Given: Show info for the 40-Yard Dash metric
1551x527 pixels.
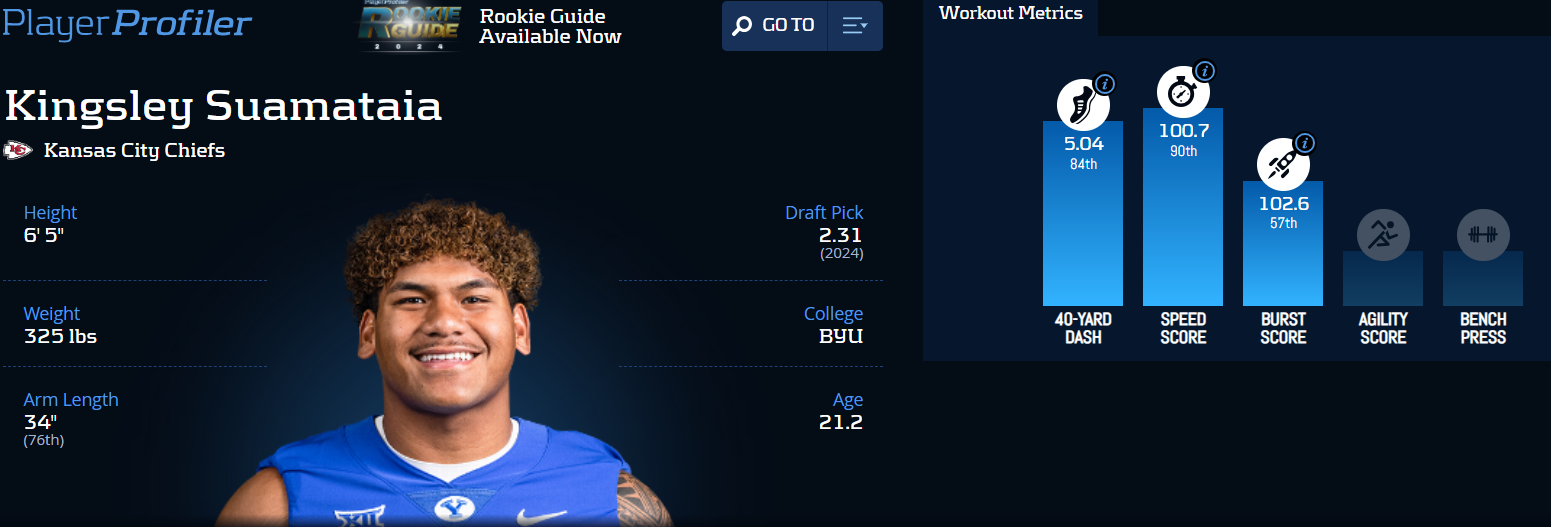Looking at the screenshot, I should 1105,84.
